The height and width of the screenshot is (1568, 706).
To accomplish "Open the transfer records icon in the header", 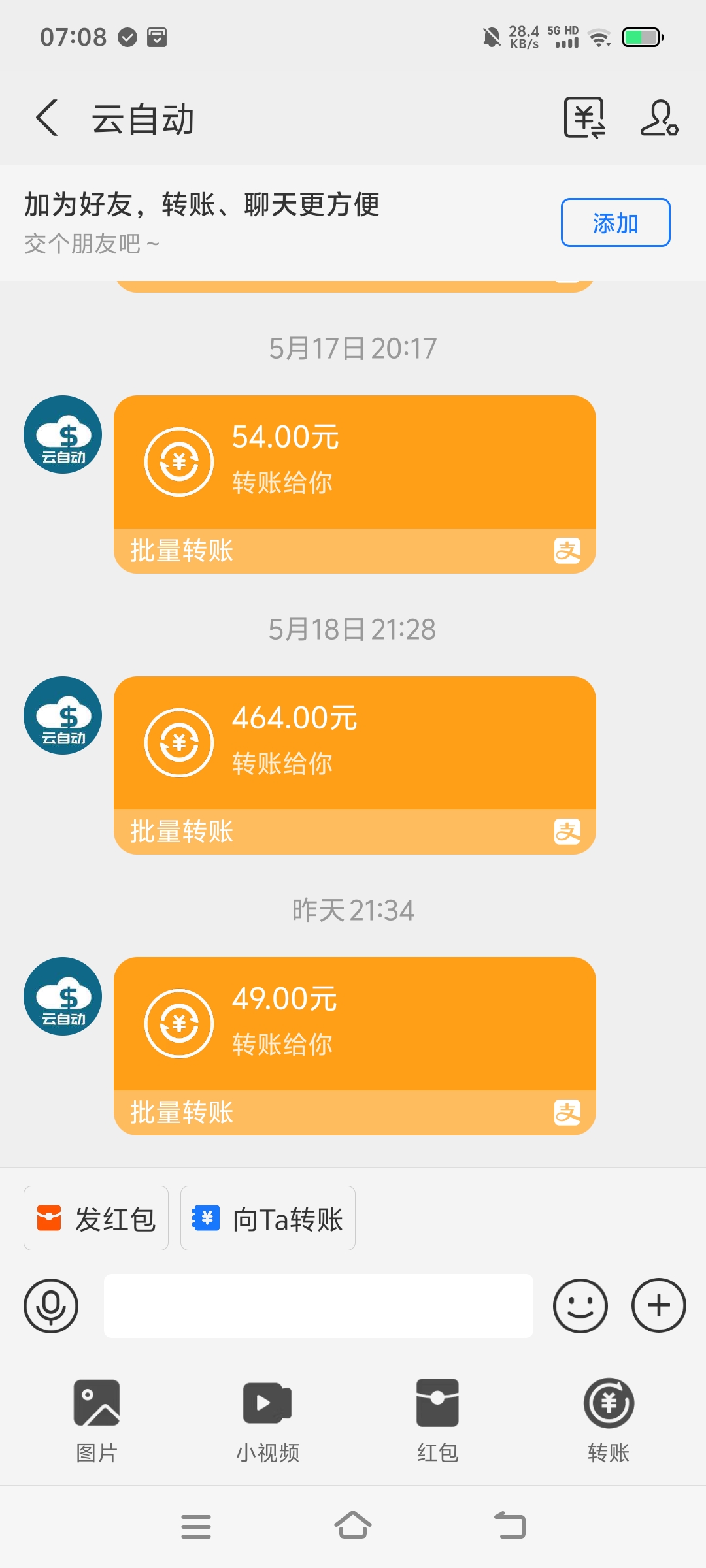I will point(584,118).
